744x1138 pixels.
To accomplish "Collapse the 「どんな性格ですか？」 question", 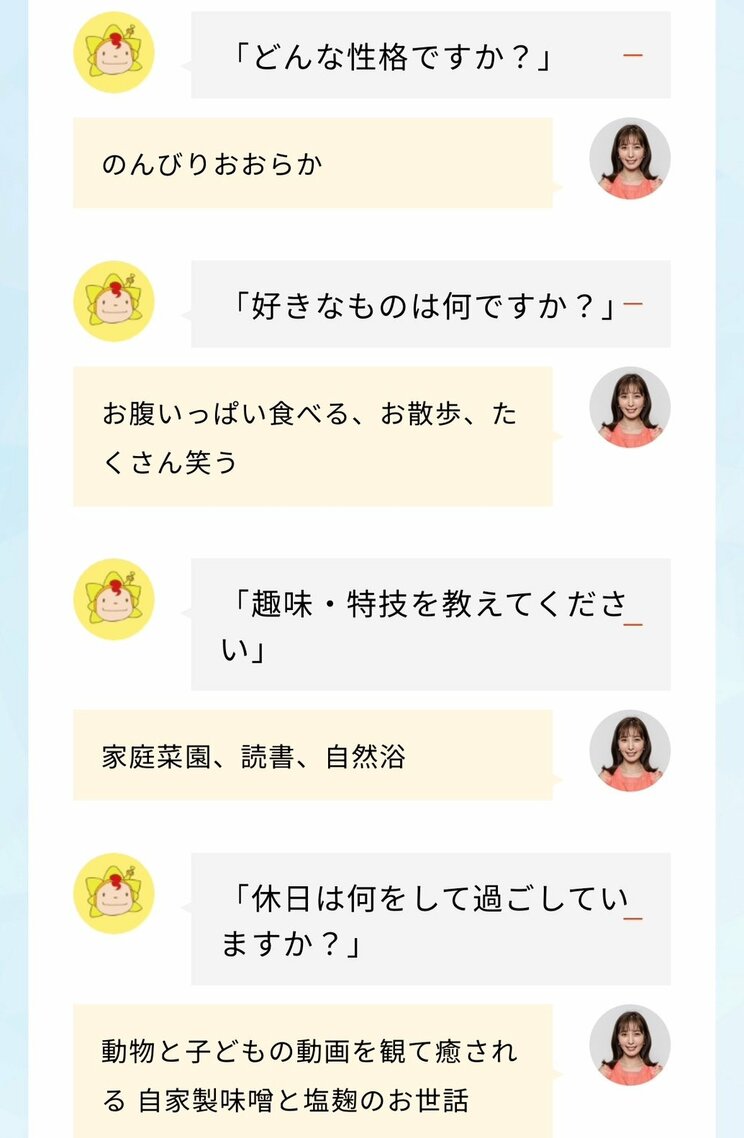I will (632, 55).
